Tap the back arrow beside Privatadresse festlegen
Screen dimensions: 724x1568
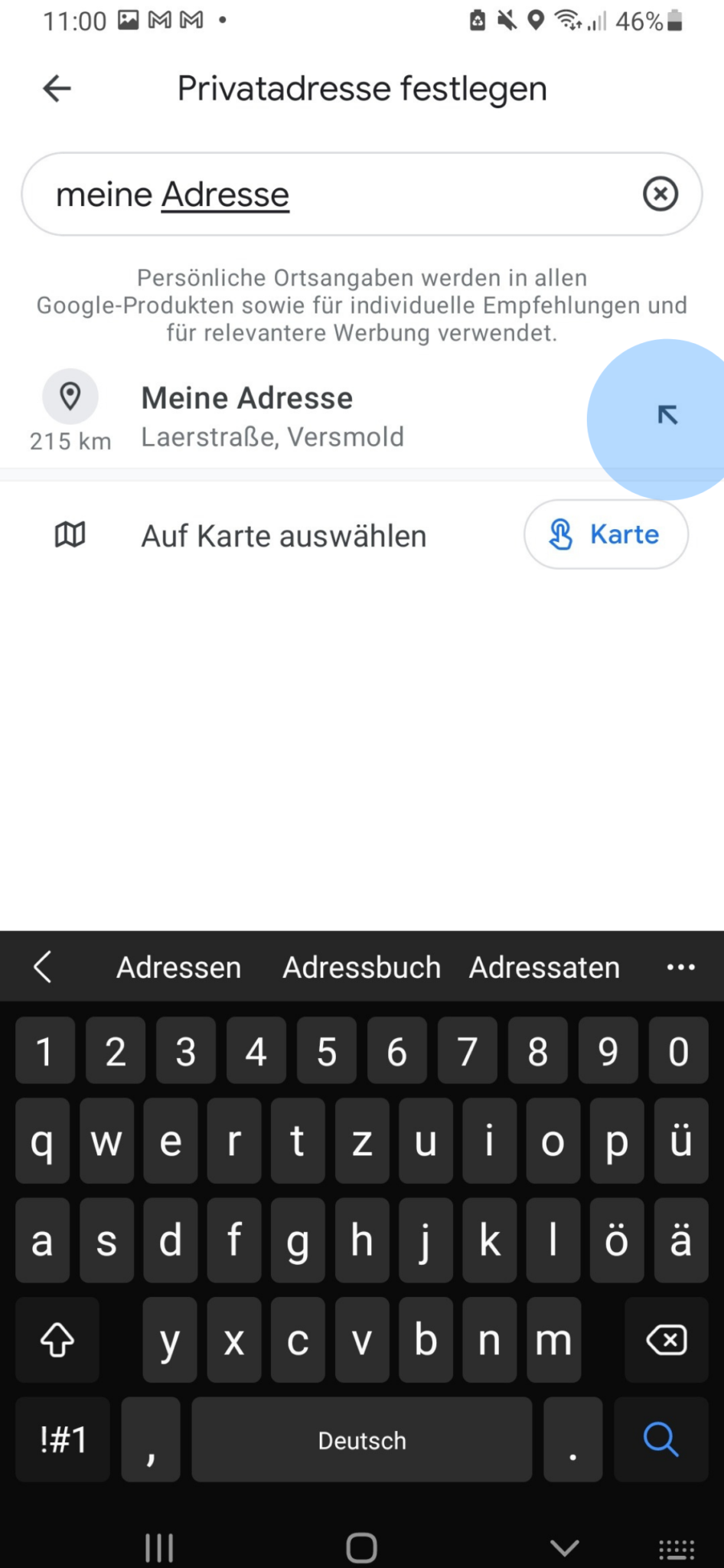click(x=54, y=88)
